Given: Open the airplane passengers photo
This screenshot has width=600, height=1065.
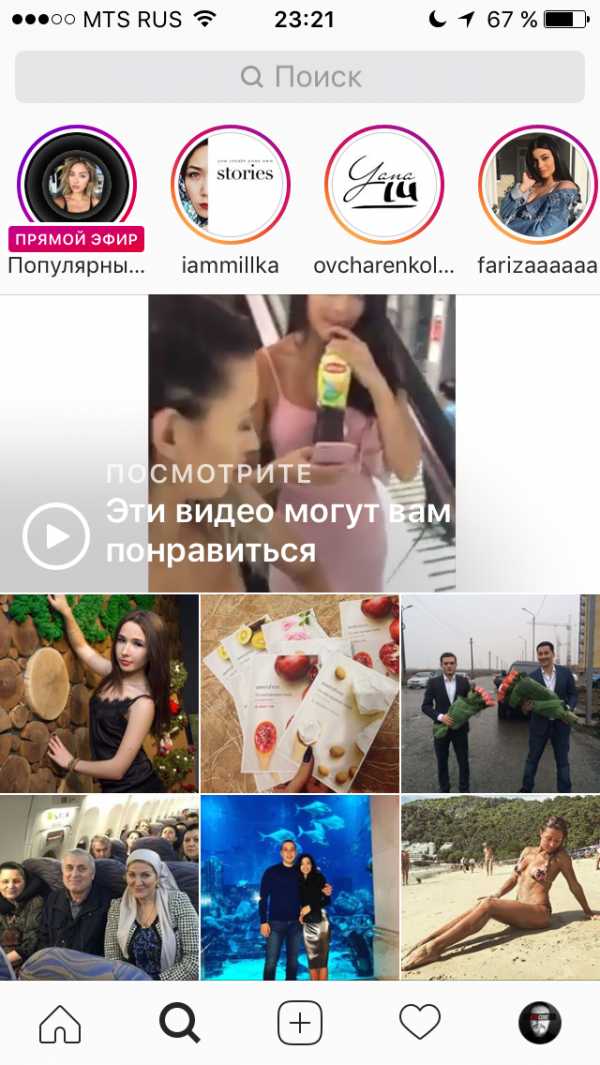Looking at the screenshot, I should pos(99,887).
